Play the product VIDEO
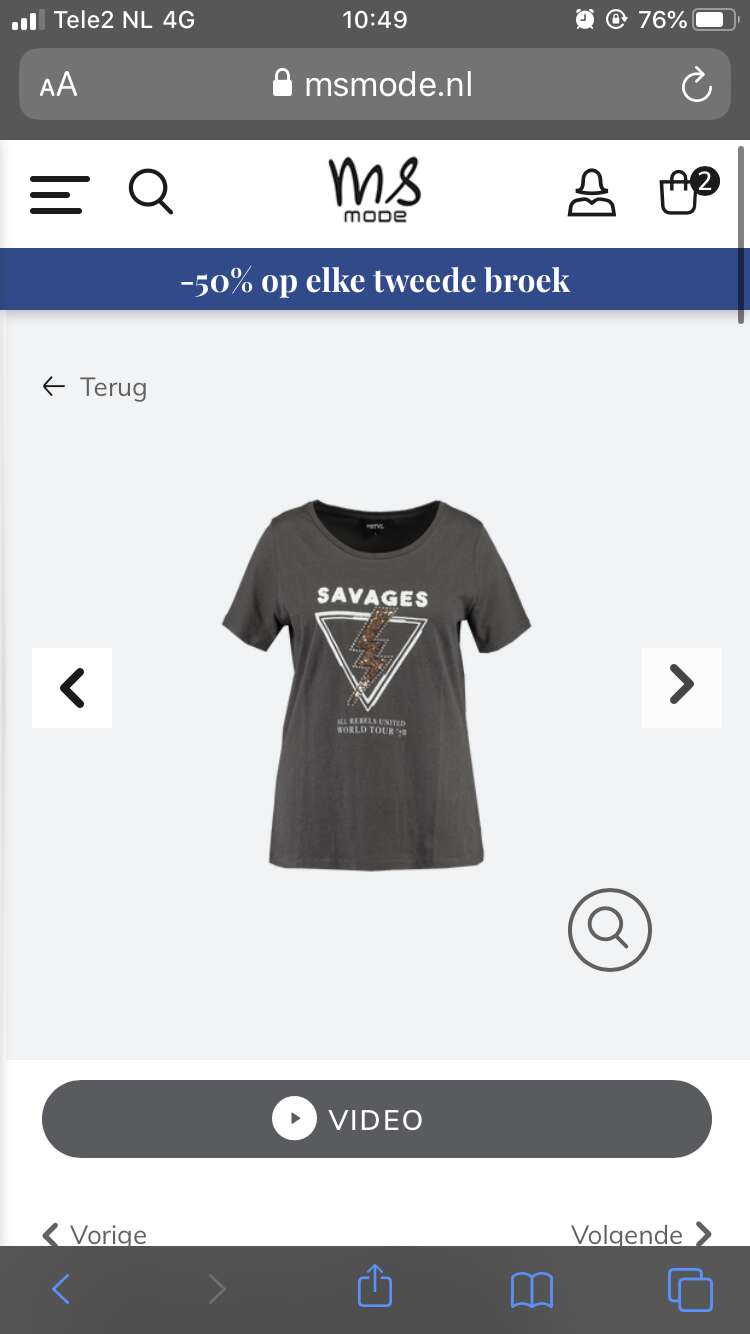Screen dimensions: 750x1334 click(376, 1119)
